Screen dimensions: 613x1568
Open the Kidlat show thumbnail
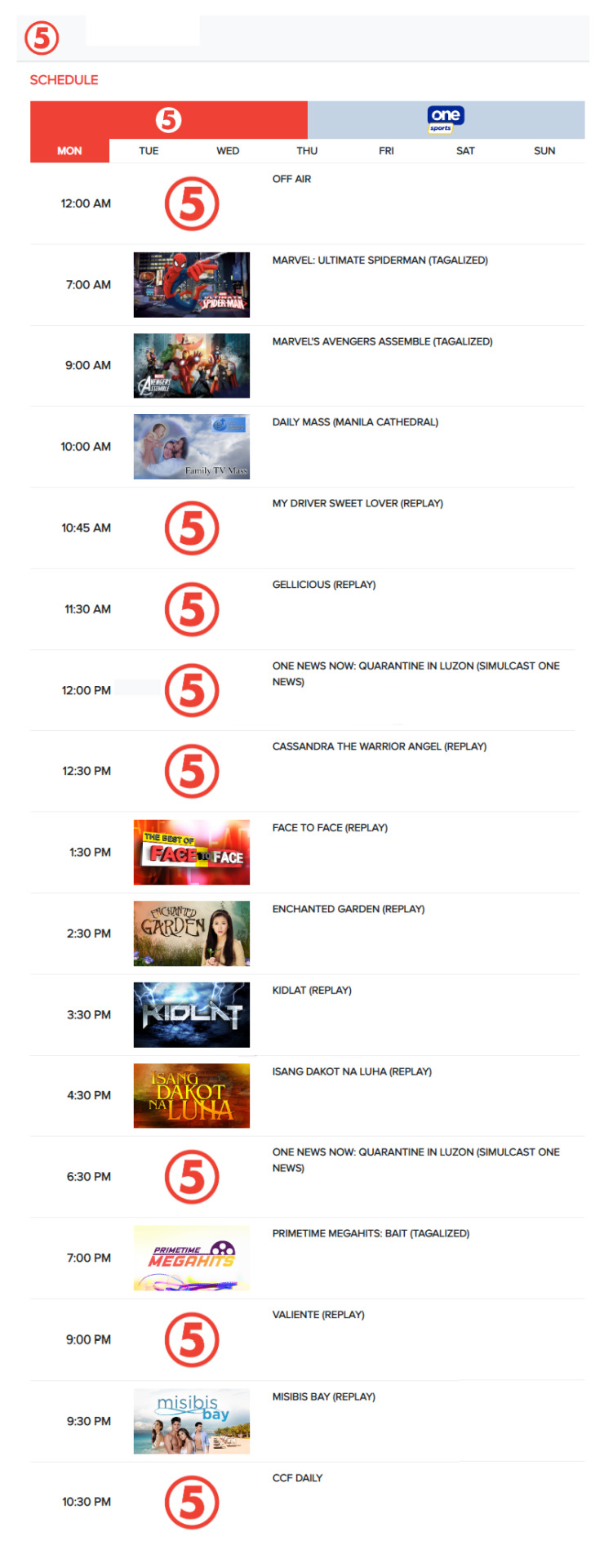(x=192, y=1014)
